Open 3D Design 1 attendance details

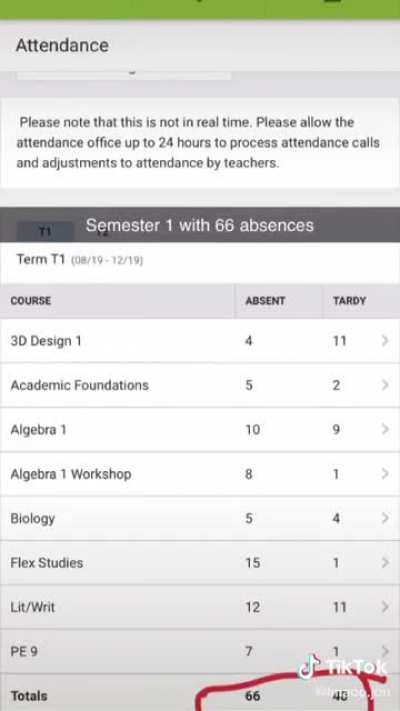click(x=200, y=341)
